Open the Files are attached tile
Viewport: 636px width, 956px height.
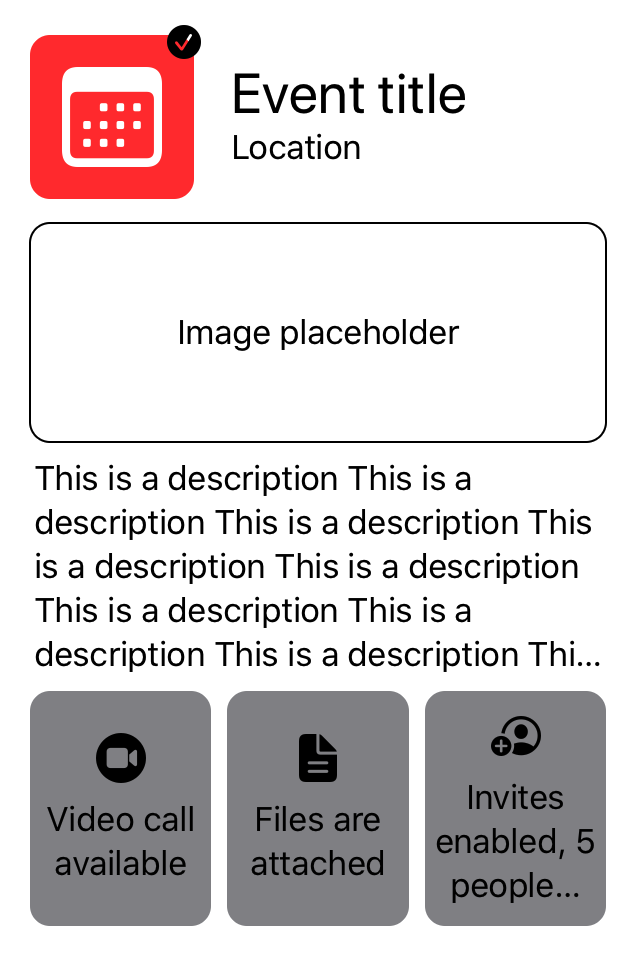[x=318, y=808]
